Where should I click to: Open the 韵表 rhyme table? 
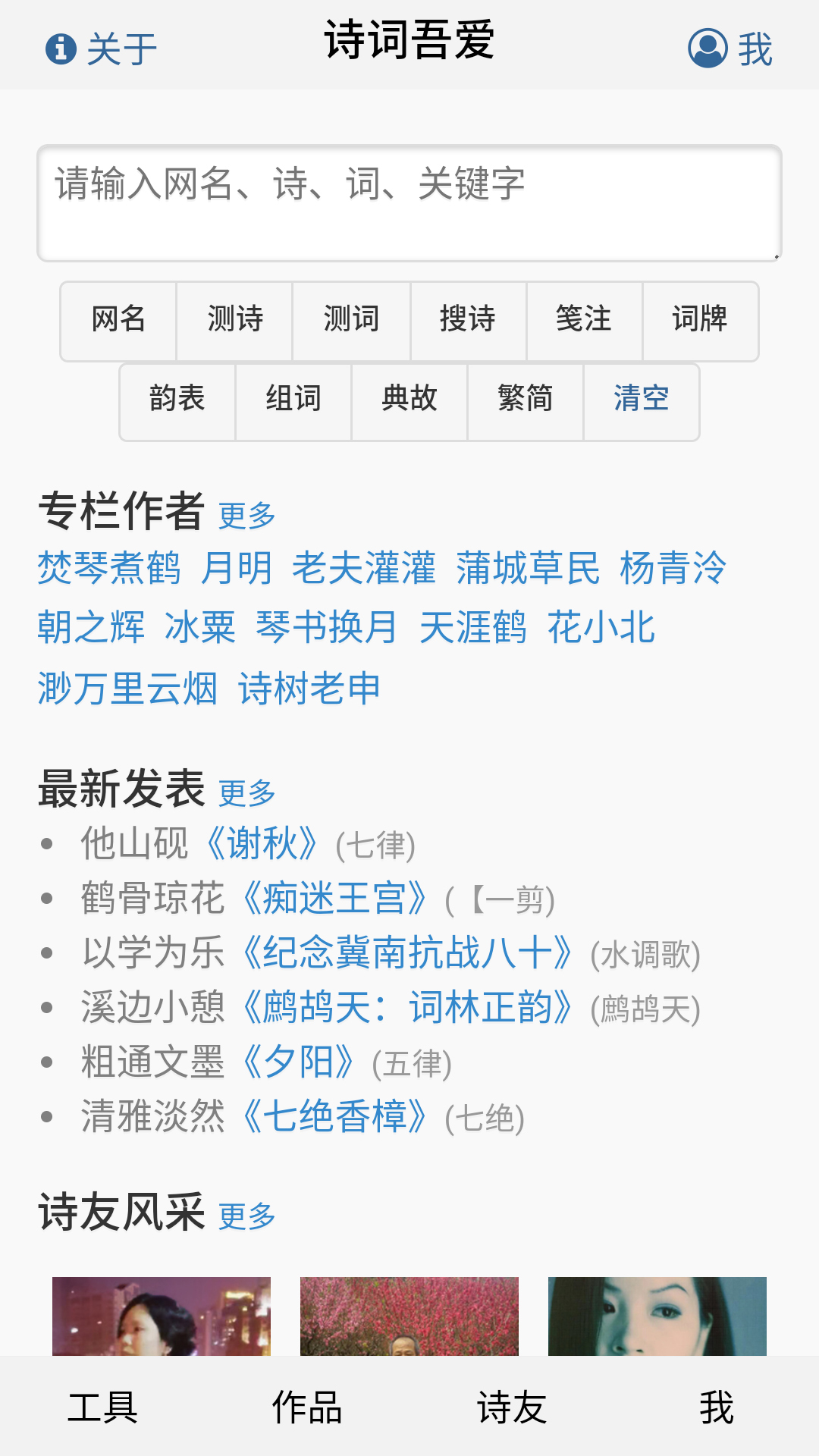(x=177, y=400)
